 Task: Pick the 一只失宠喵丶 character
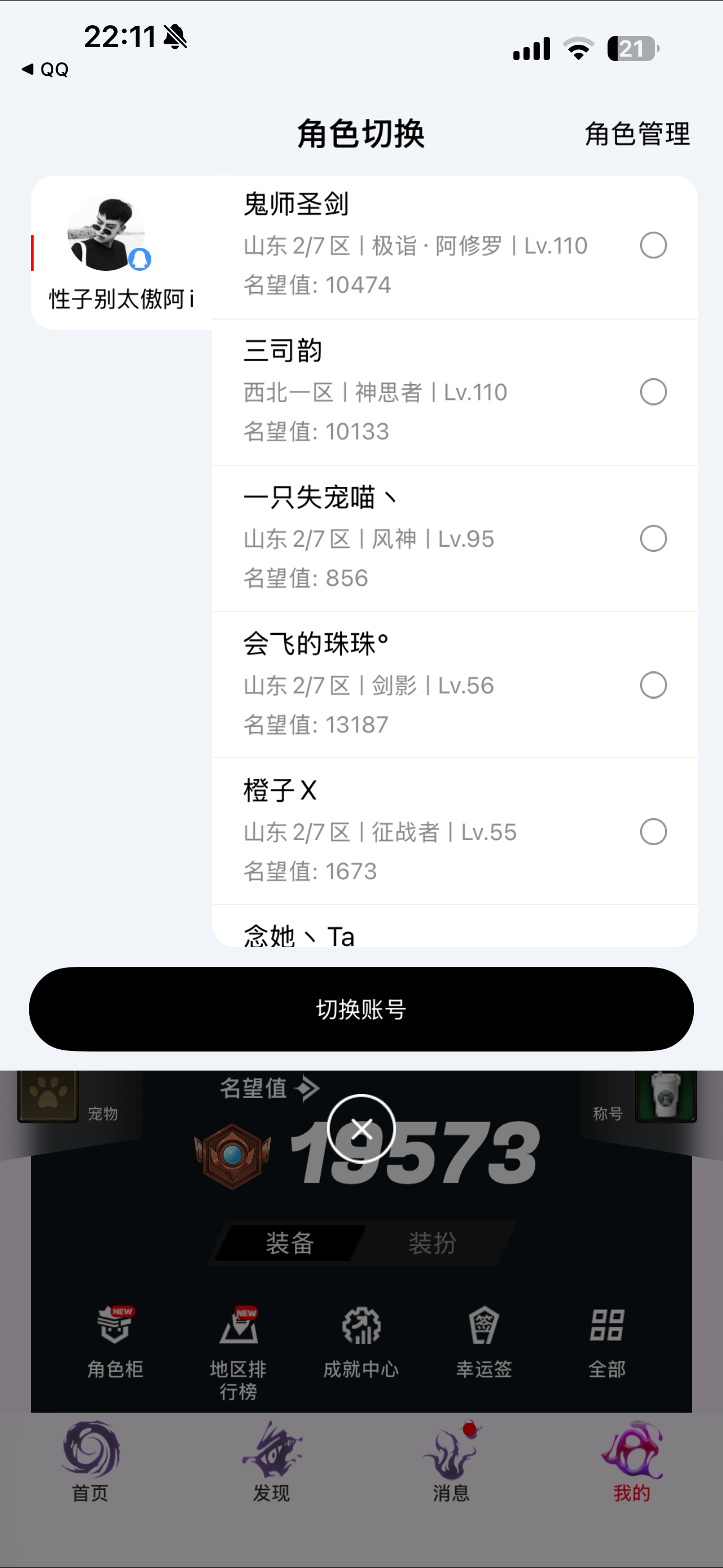(x=652, y=539)
